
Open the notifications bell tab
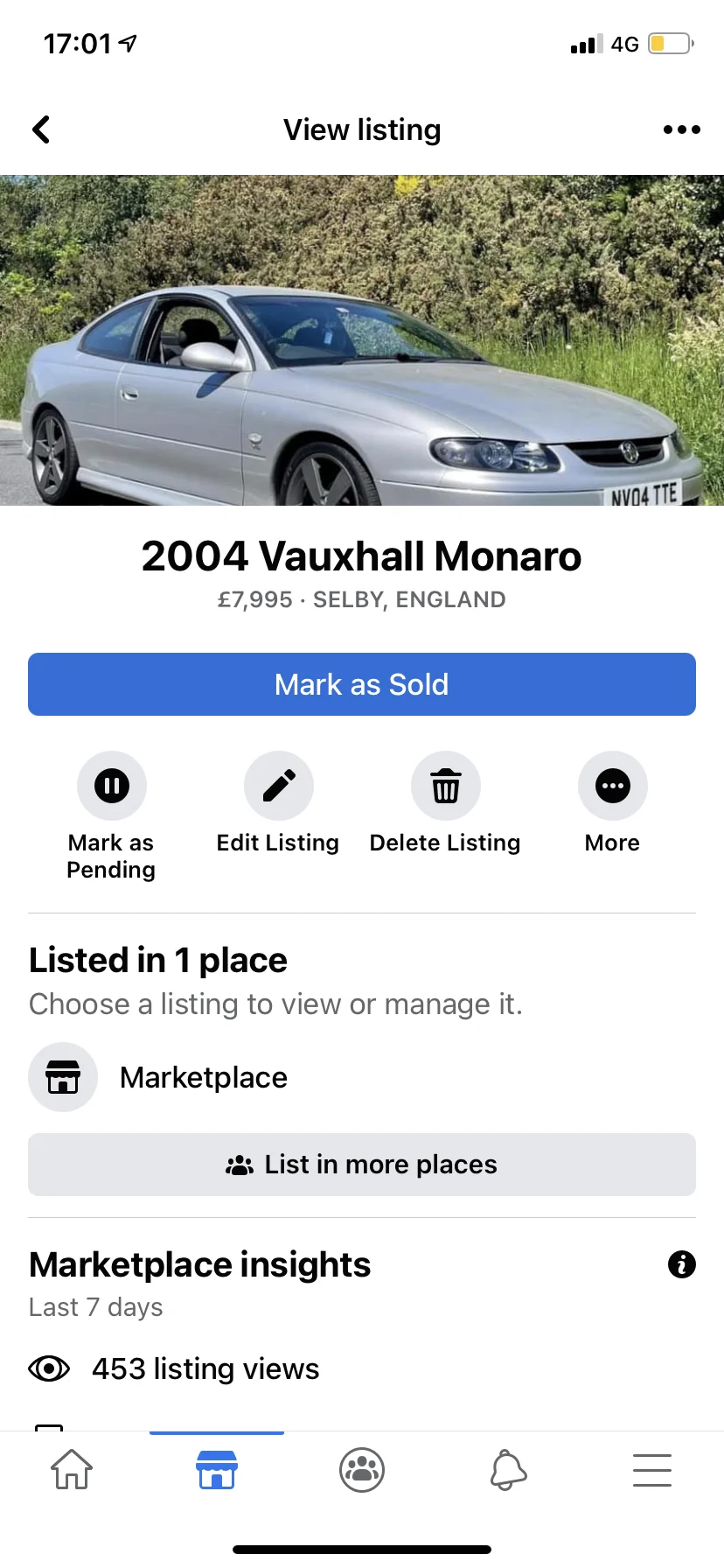507,1470
